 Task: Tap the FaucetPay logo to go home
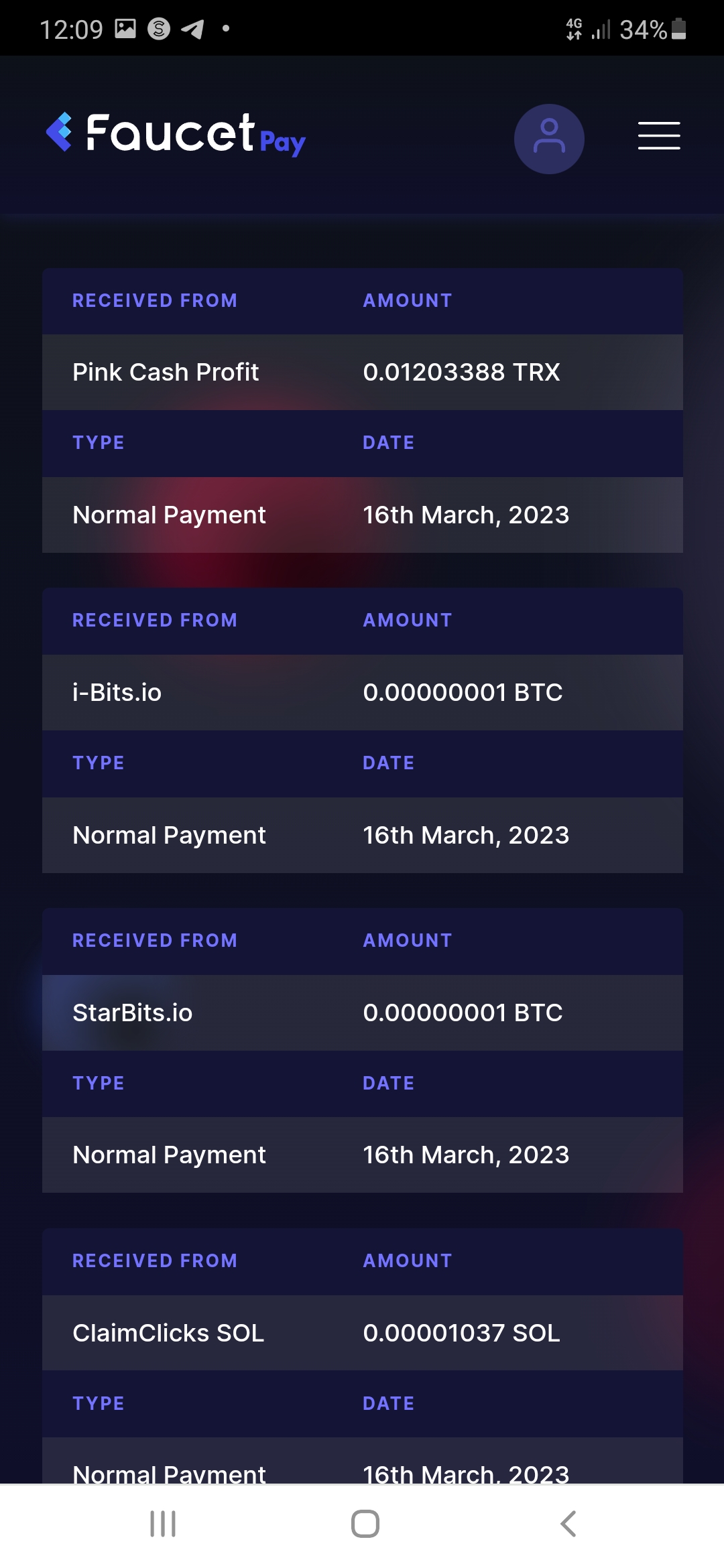click(x=176, y=134)
